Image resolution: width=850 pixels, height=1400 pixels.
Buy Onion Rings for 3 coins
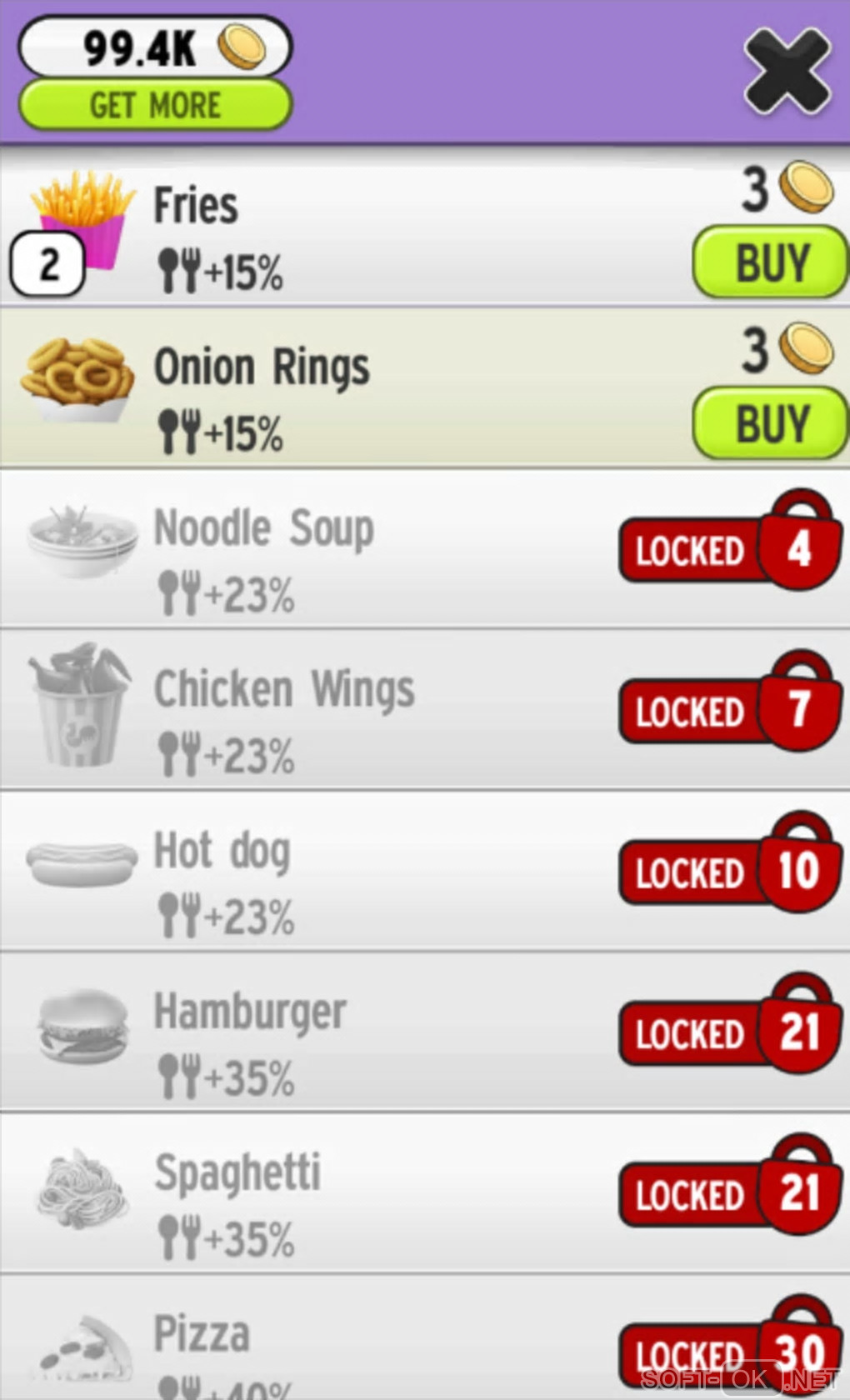tap(770, 423)
